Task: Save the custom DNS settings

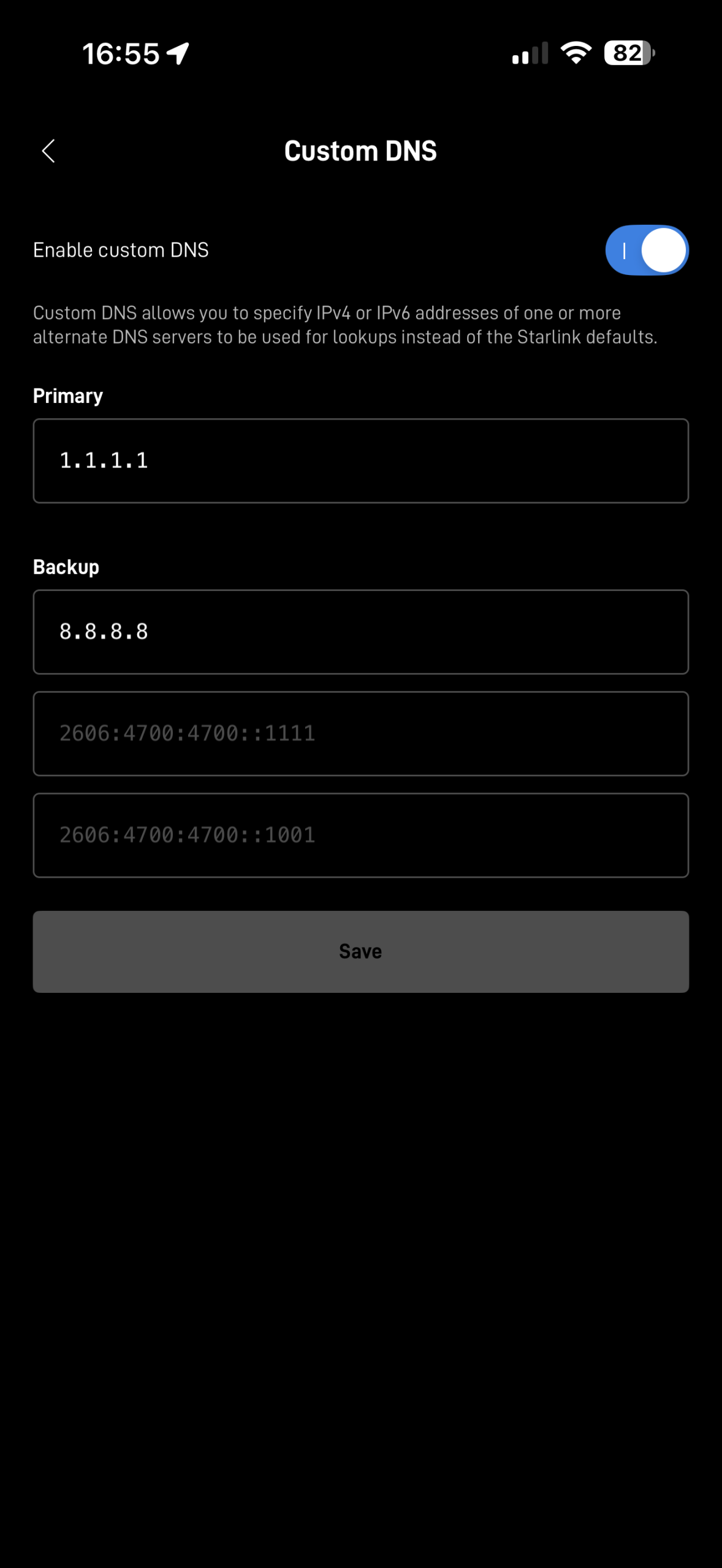Action: click(360, 951)
